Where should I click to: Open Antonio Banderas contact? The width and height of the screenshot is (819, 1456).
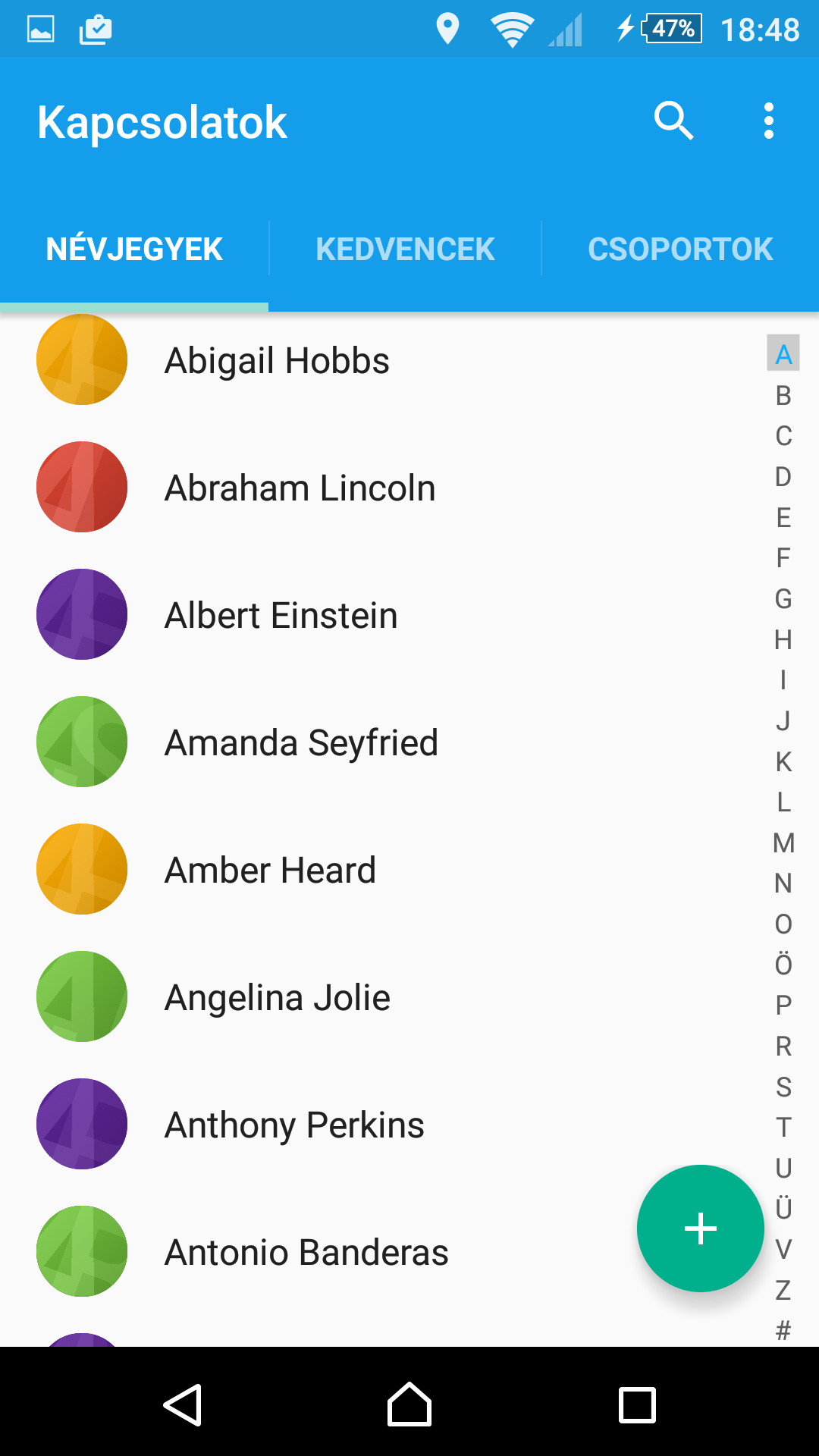pyautogui.click(x=318, y=1251)
